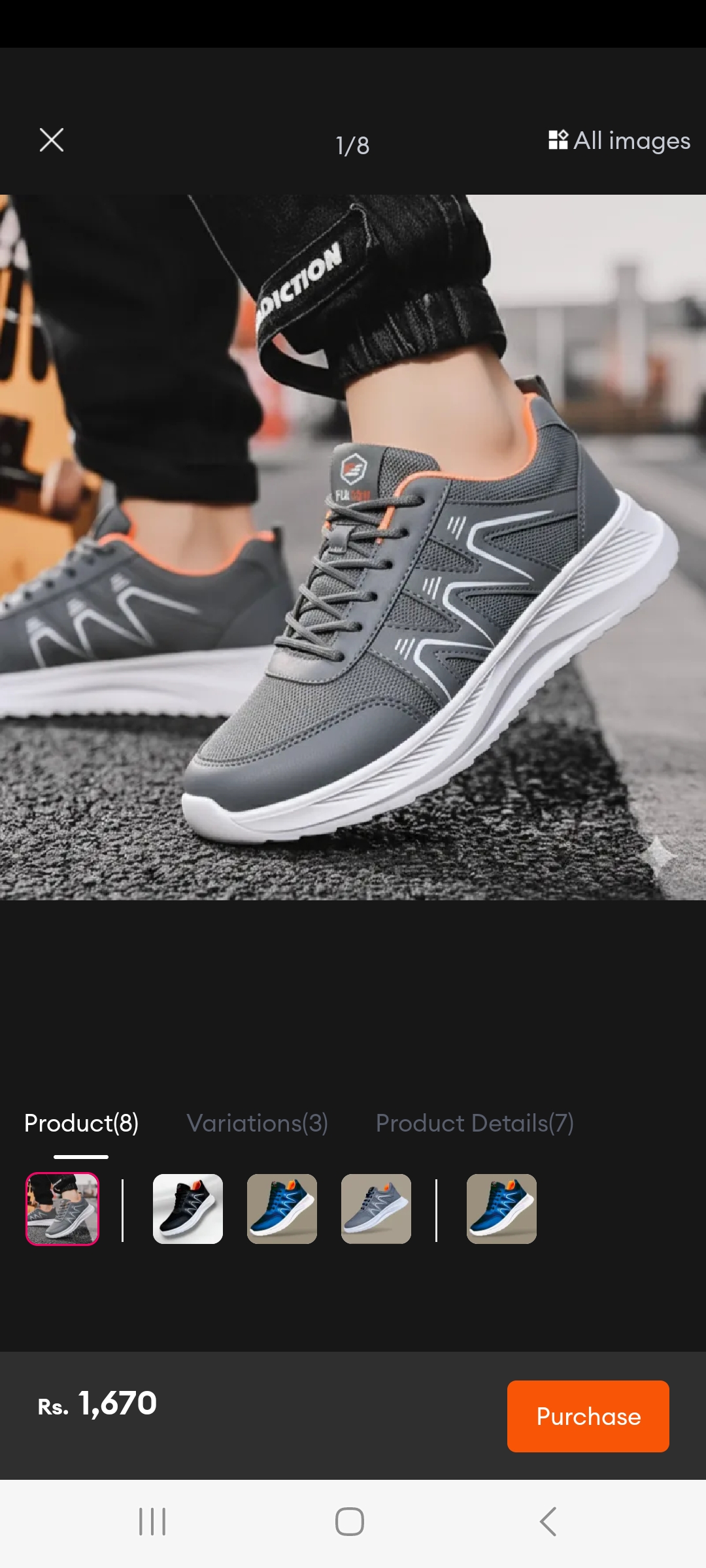View the black sneaker thumbnail
The image size is (706, 1568).
188,1209
